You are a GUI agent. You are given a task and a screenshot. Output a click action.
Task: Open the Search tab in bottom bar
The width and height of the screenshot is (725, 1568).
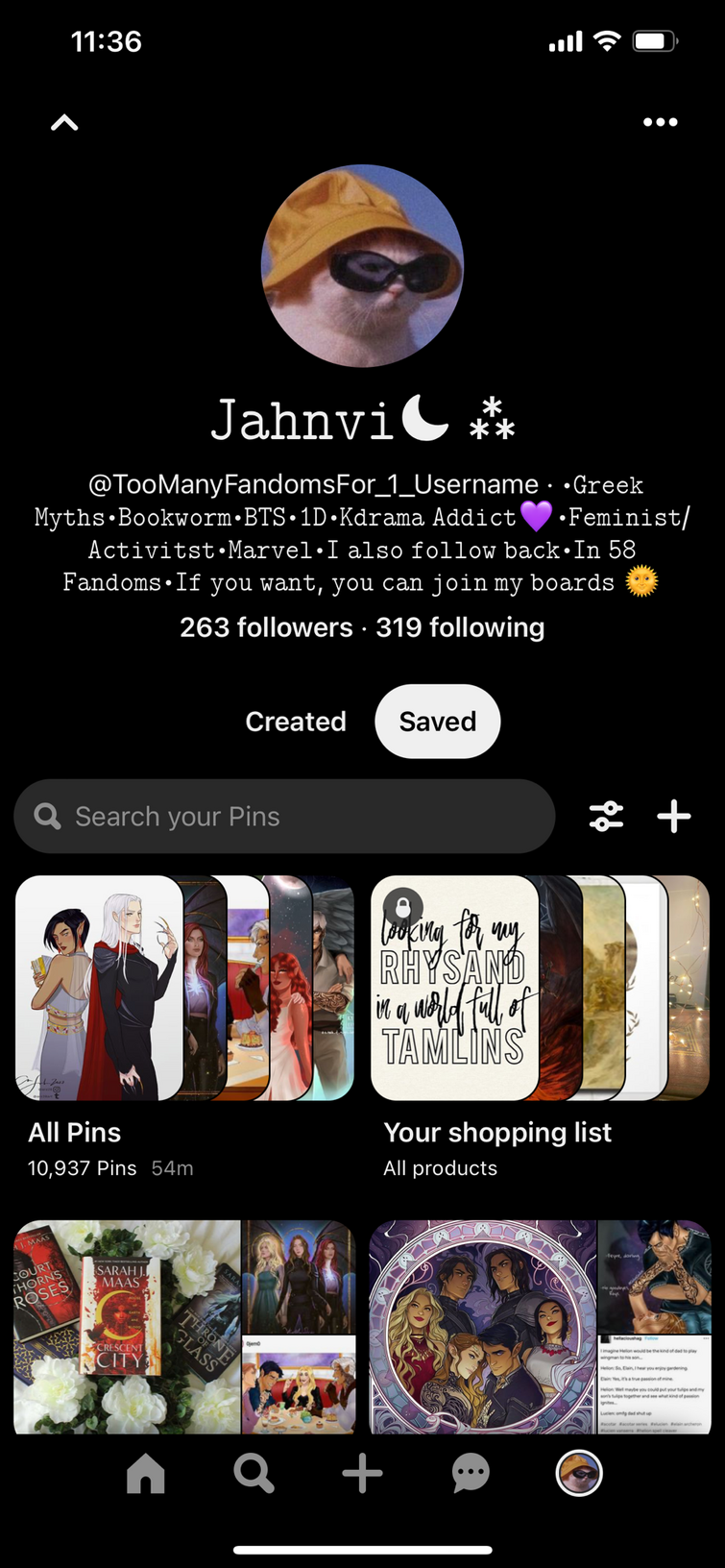tap(254, 1473)
